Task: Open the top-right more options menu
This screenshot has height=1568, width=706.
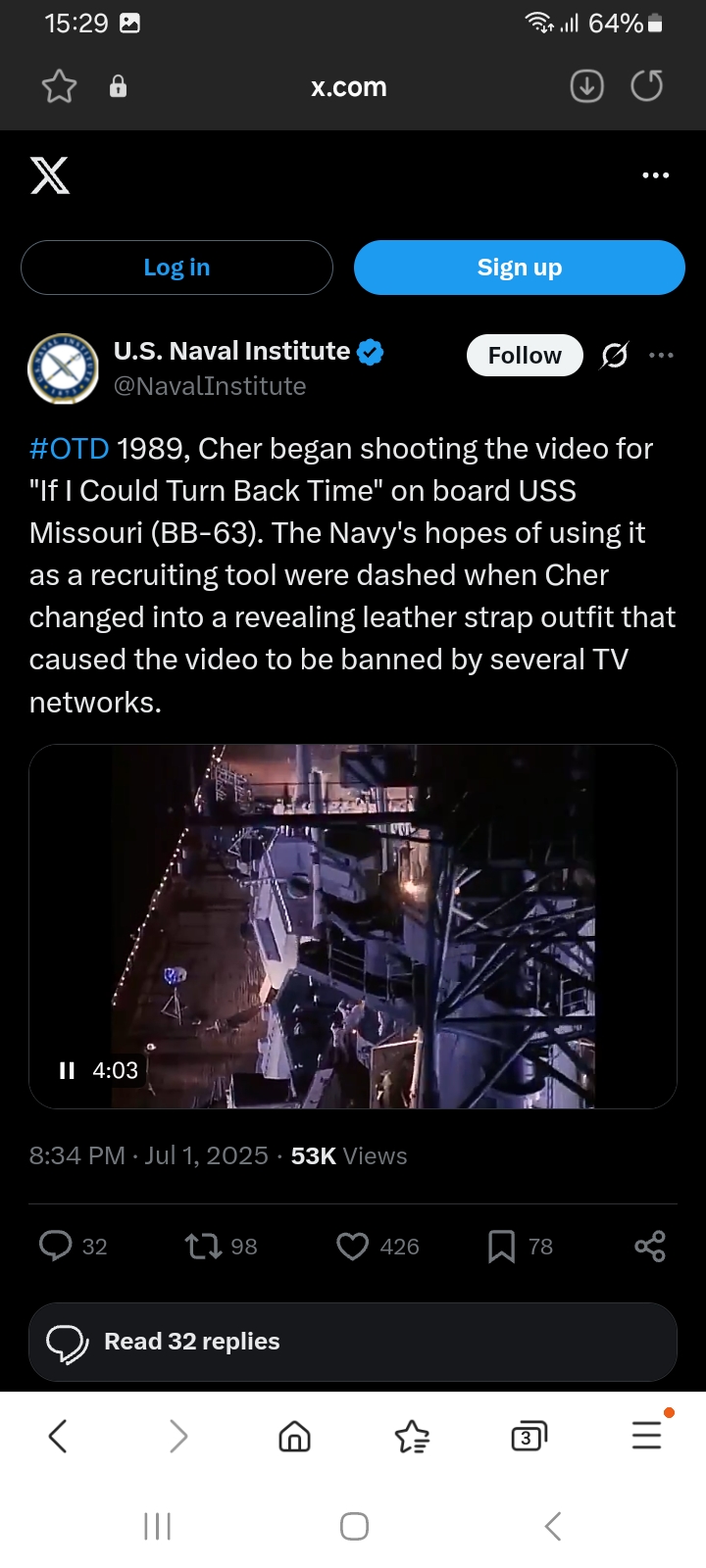Action: click(655, 175)
